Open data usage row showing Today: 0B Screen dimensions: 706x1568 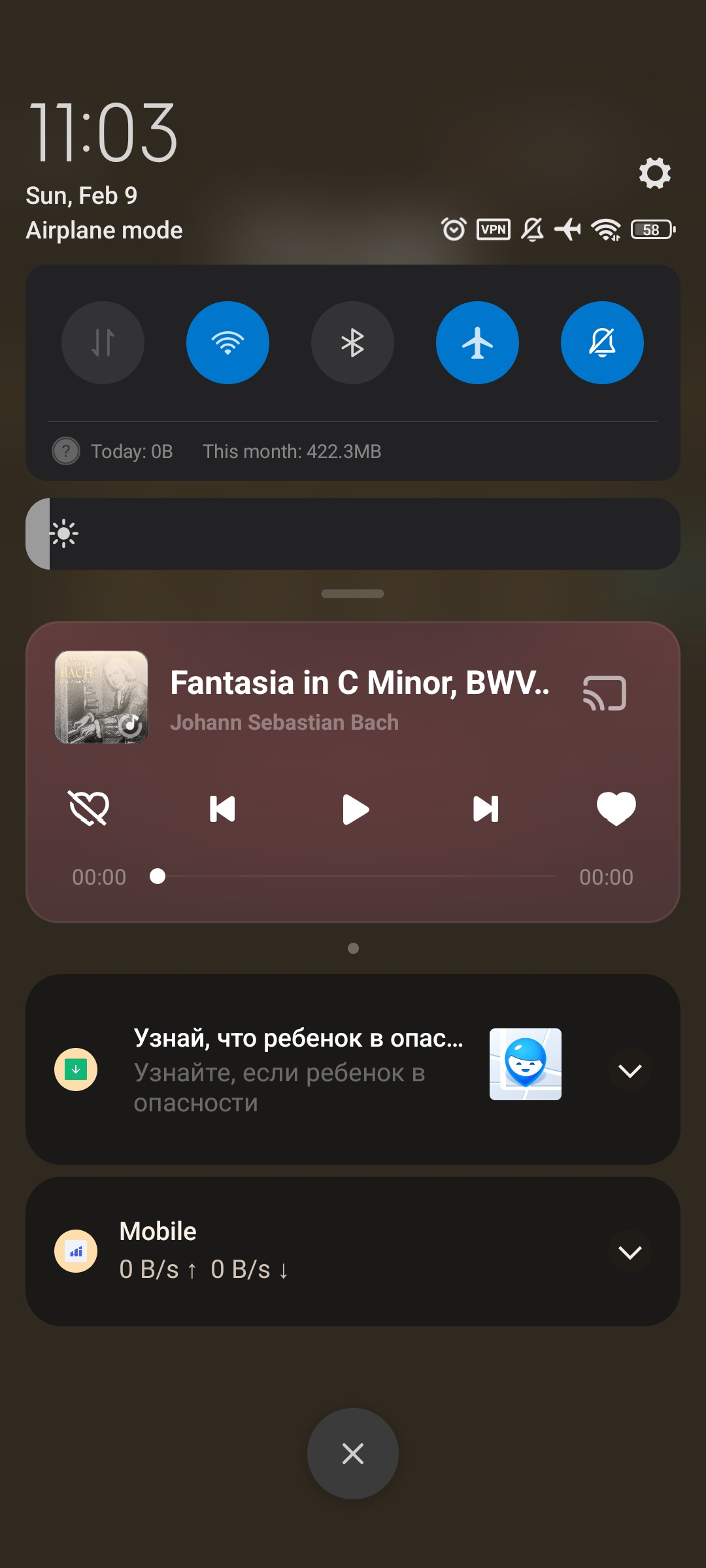[x=353, y=451]
